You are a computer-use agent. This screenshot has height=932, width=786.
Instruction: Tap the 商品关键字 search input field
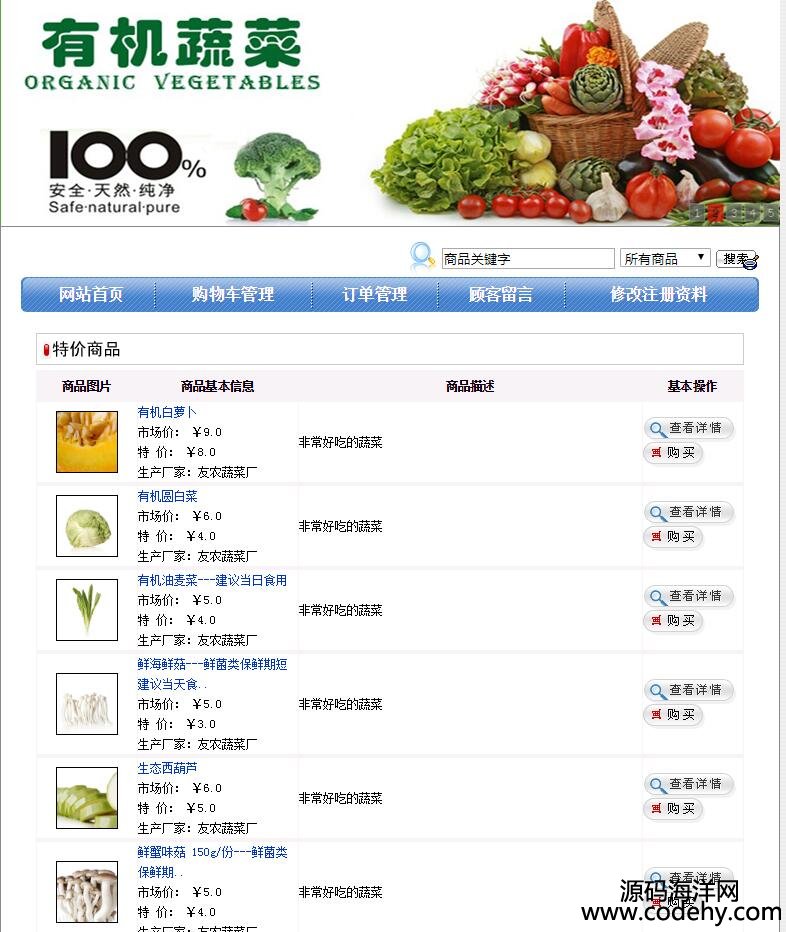[x=528, y=259]
